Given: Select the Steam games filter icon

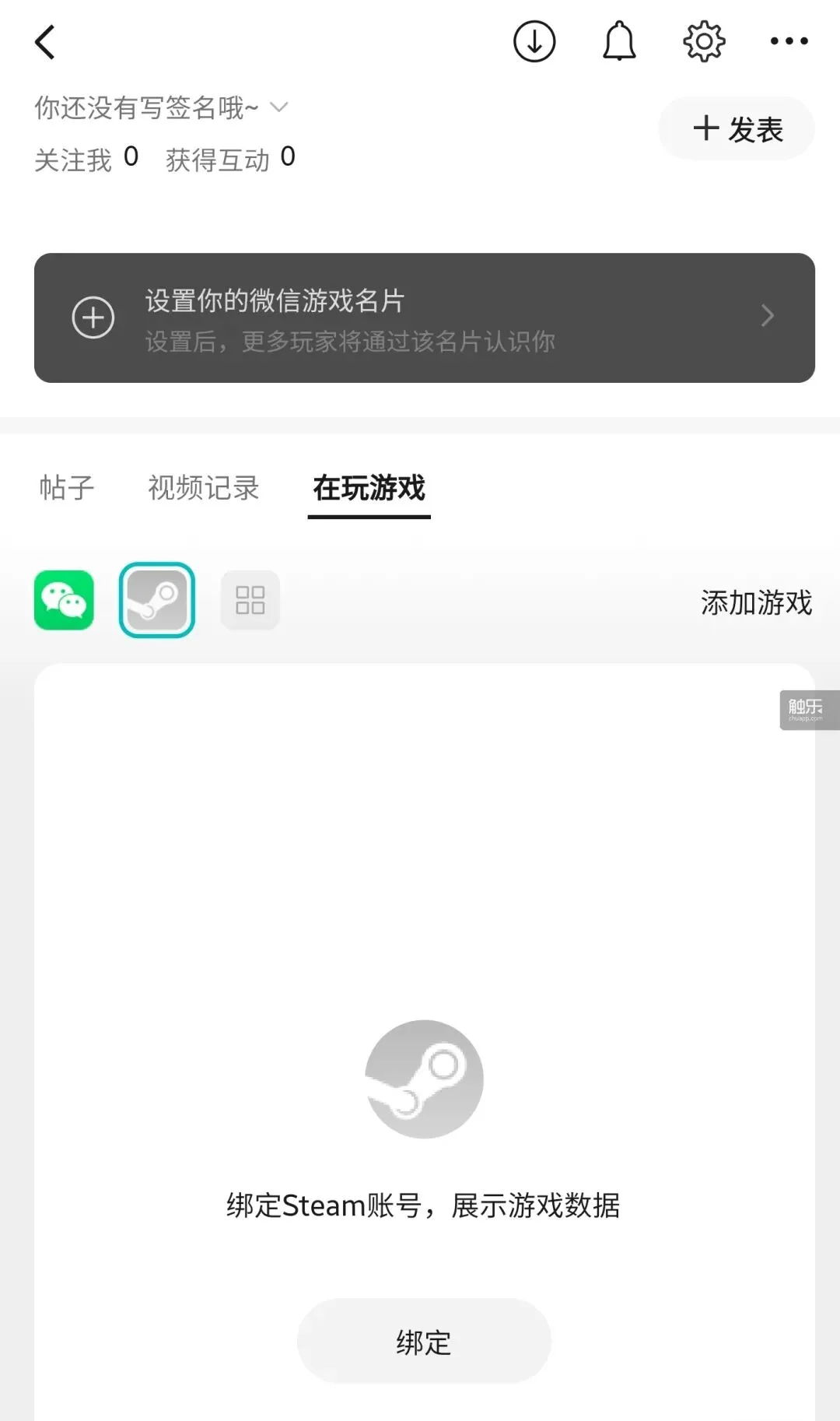Looking at the screenshot, I should (156, 600).
